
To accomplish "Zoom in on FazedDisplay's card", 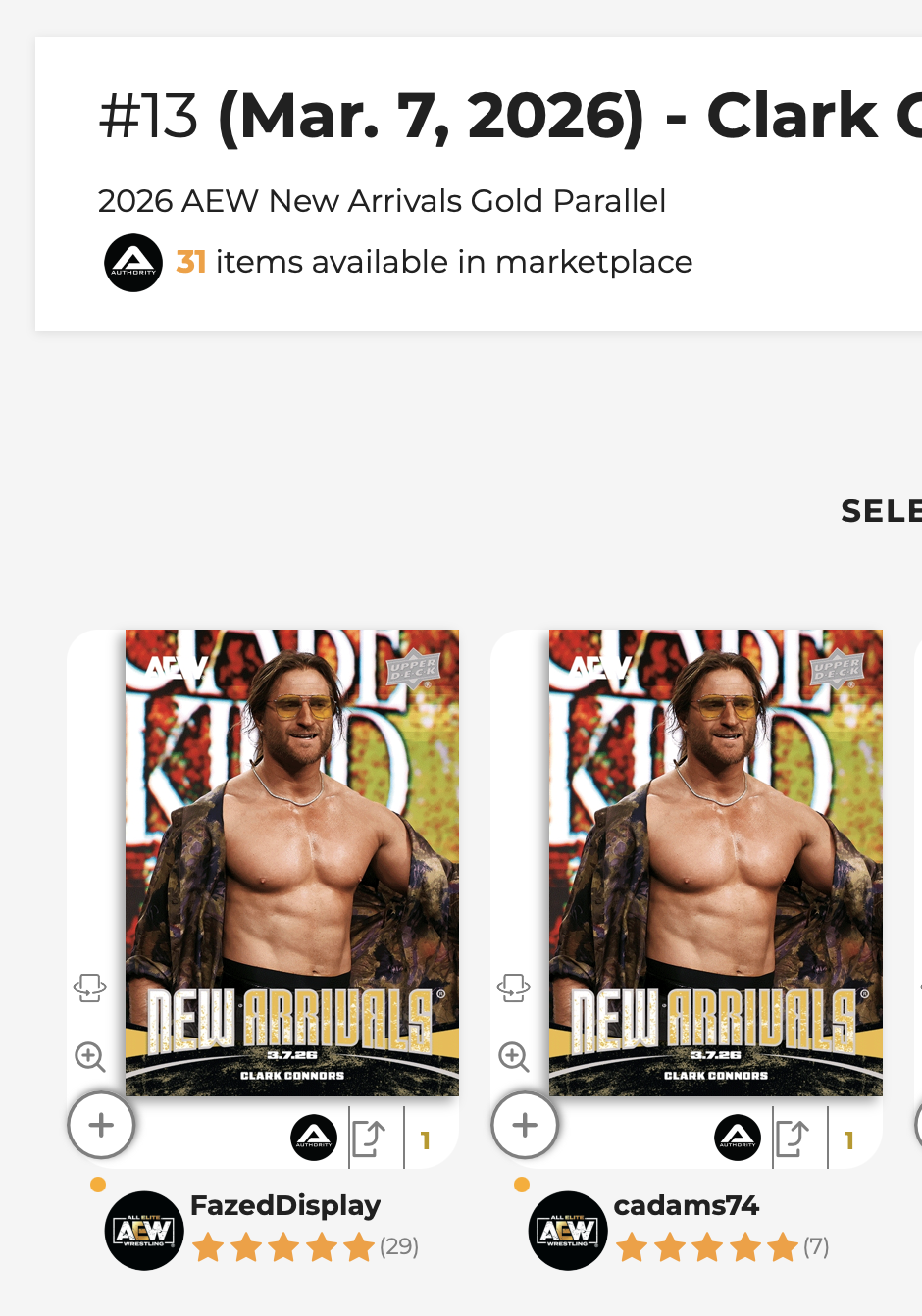I will tap(90, 1056).
